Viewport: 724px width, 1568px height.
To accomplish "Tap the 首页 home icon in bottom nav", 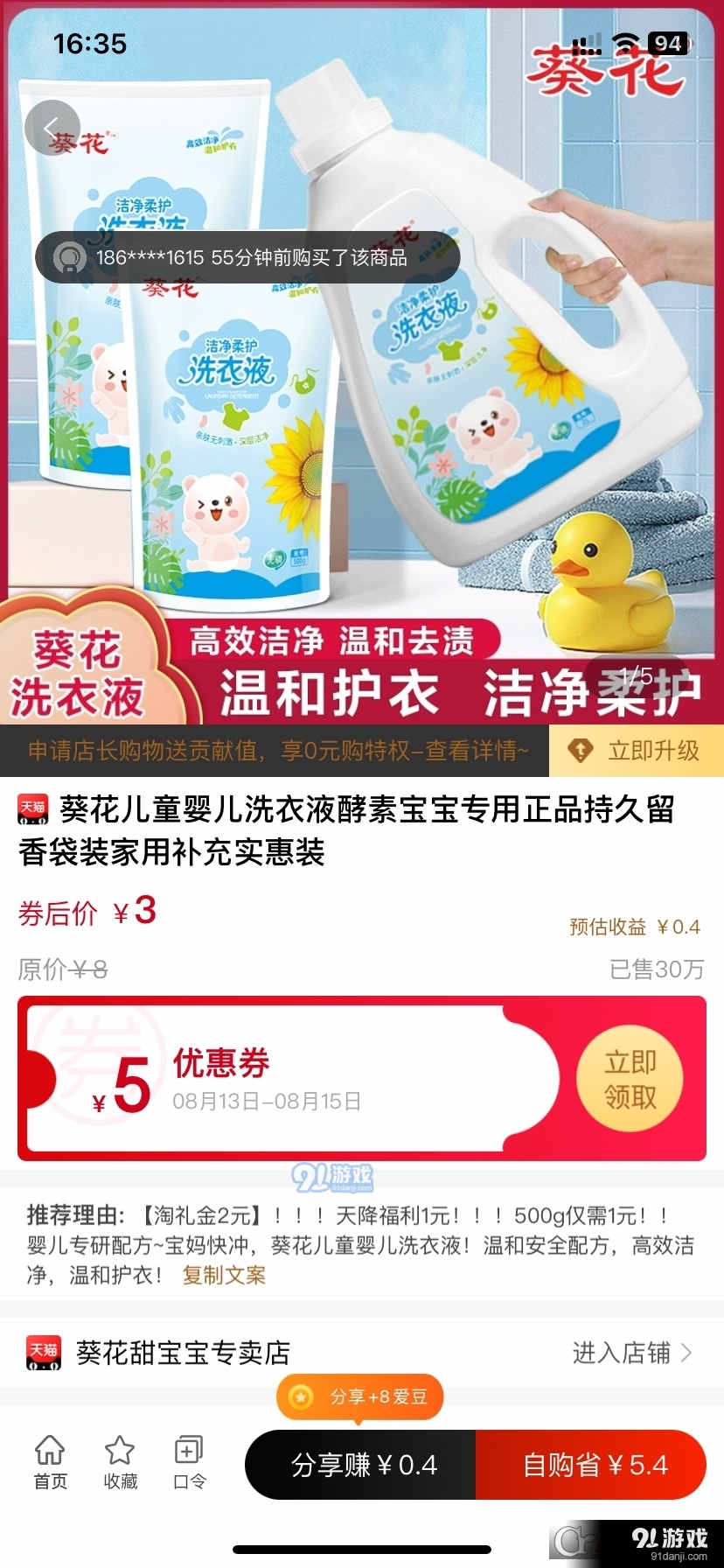I will click(49, 1454).
